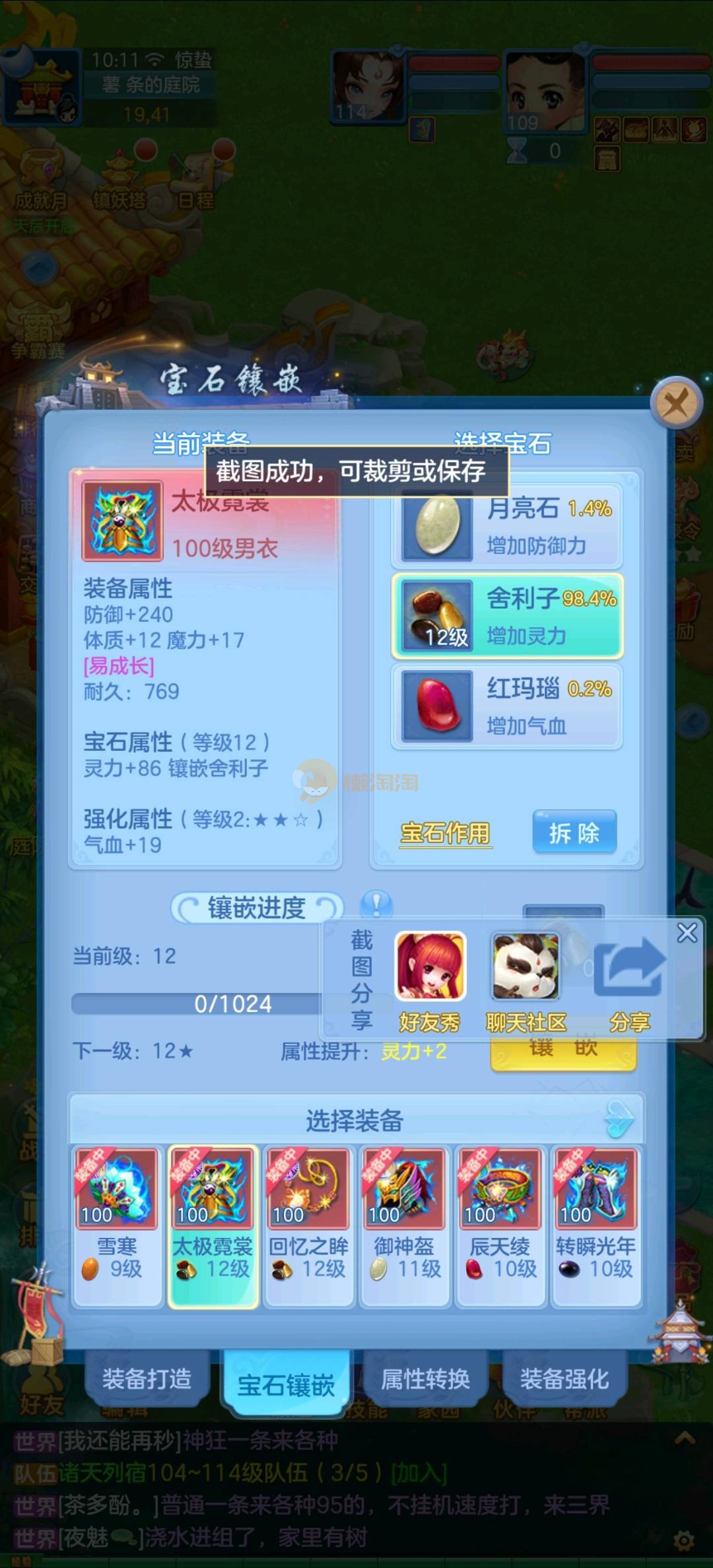Select the 御神盔 equipment
Image resolution: width=713 pixels, height=1568 pixels.
pos(404,1225)
